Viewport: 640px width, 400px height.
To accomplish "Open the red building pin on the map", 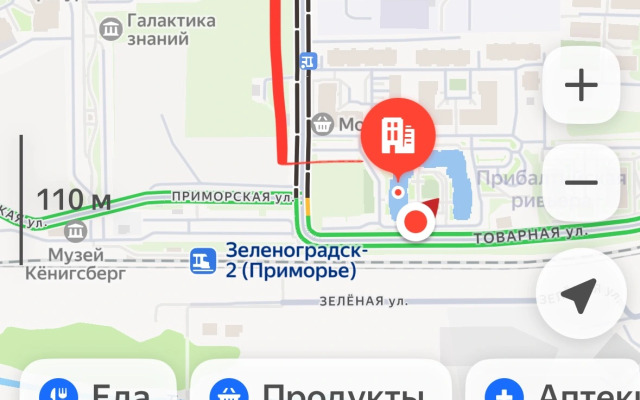I will pyautogui.click(x=398, y=130).
